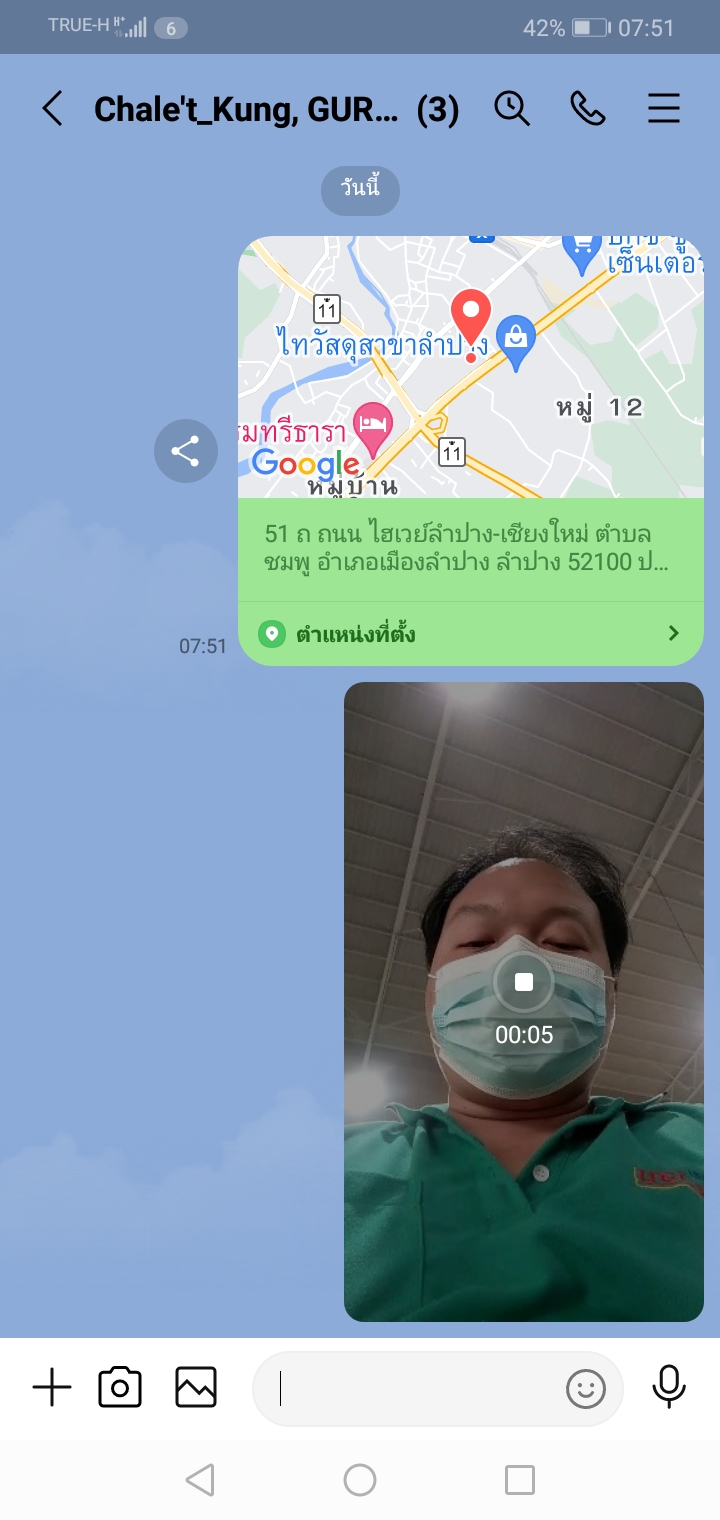Focus the message text field
720x1520 pixels.
pos(410,1388)
